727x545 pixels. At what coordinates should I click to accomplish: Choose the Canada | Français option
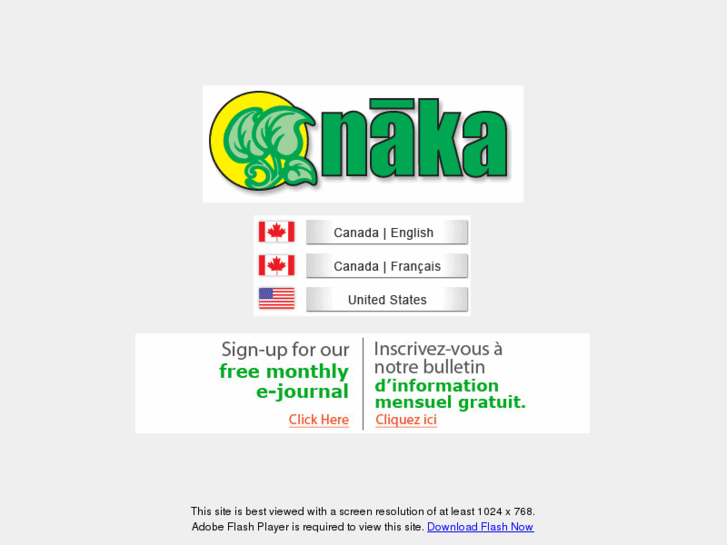(386, 266)
